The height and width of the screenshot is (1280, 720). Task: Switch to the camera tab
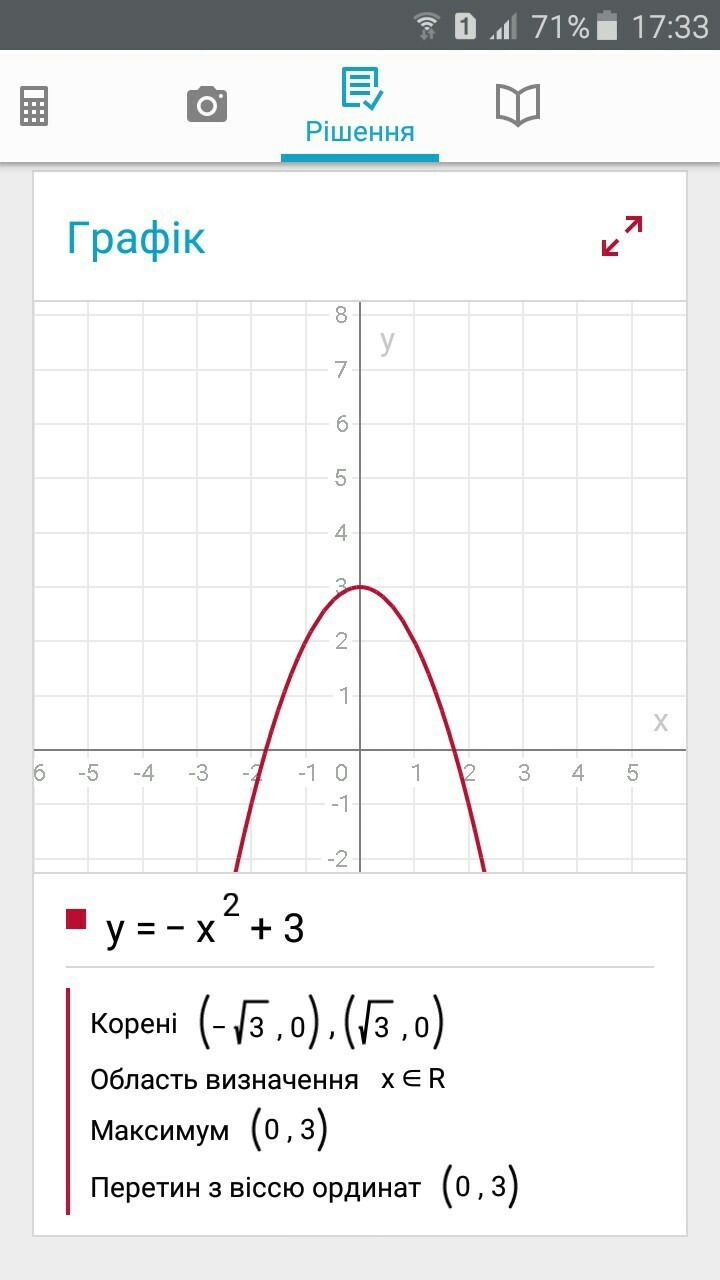[207, 104]
